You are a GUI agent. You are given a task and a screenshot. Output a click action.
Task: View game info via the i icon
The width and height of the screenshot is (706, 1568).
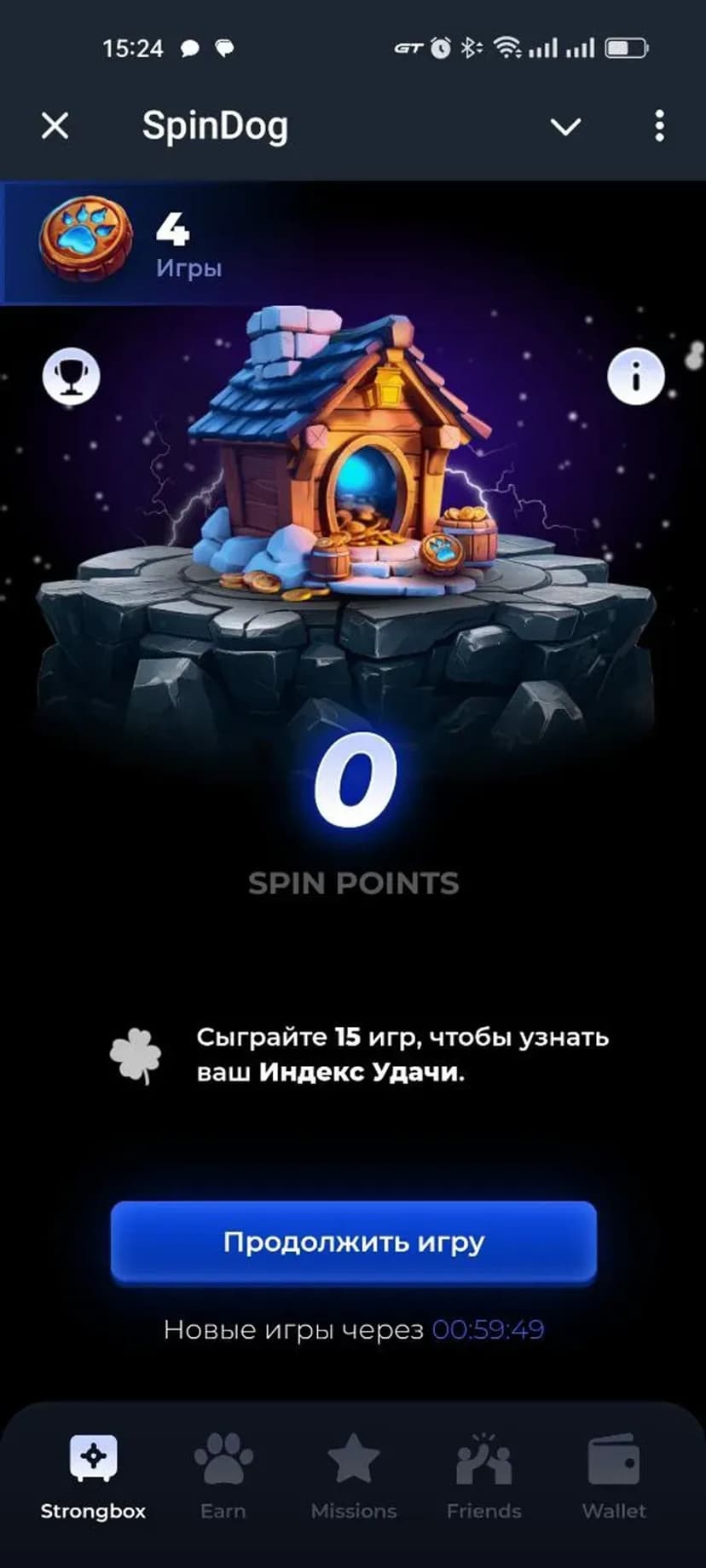tap(635, 376)
